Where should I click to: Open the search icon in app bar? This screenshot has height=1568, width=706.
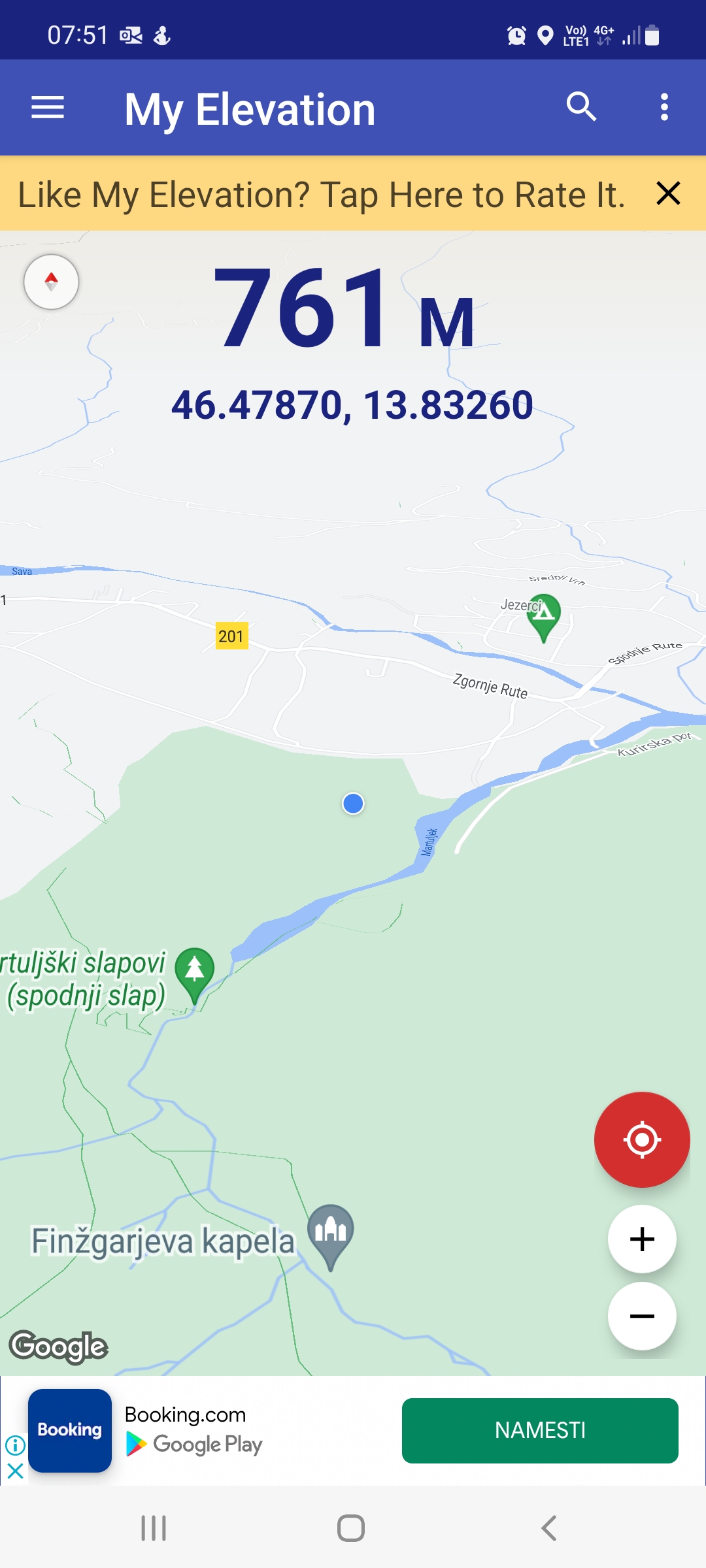click(581, 107)
